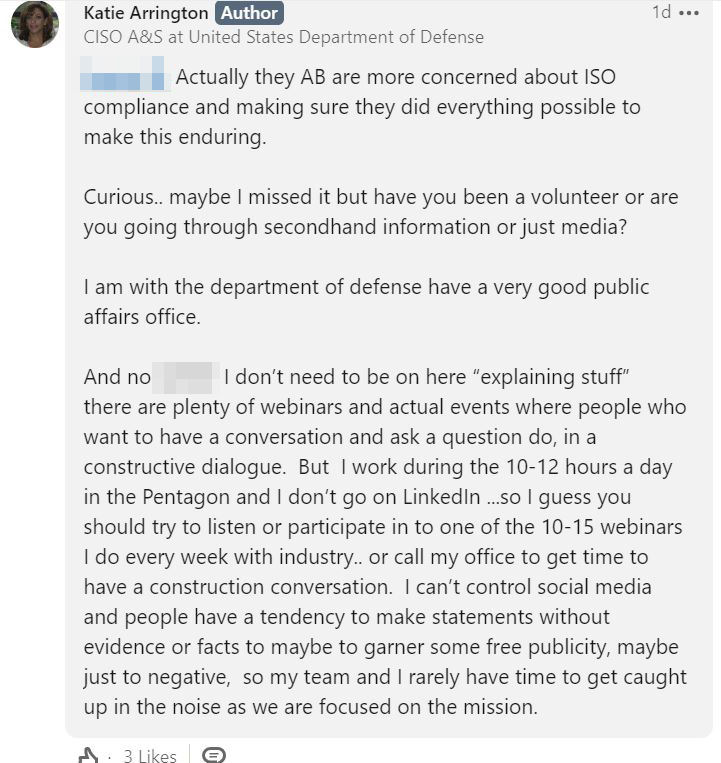Open Katie Arrington's profile by name

[145, 14]
